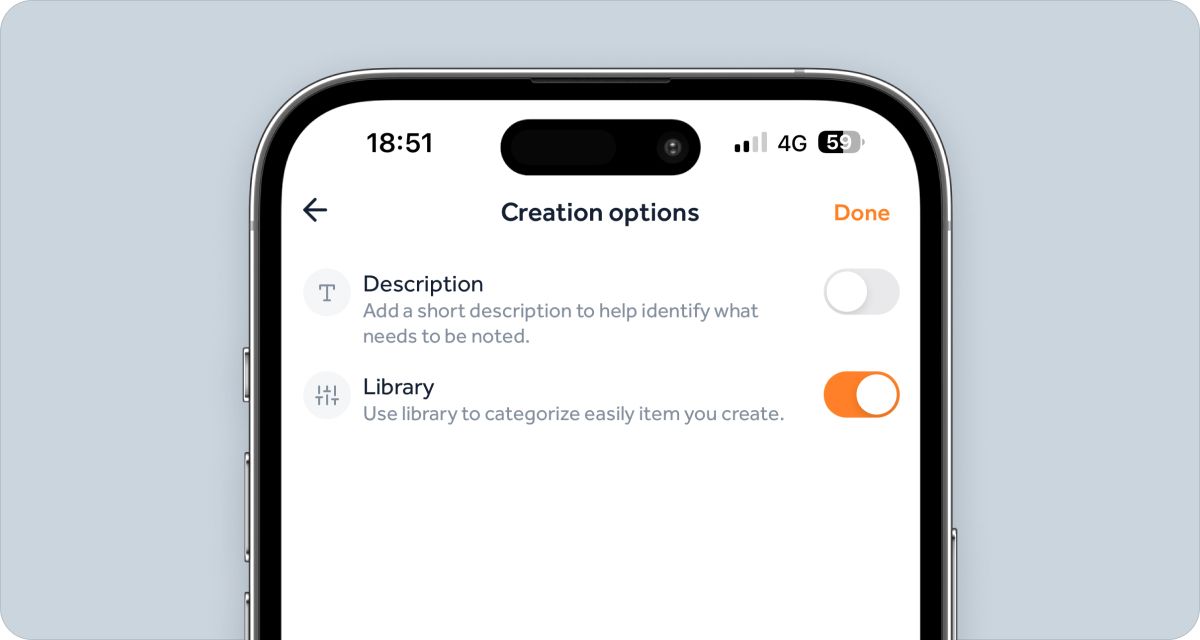This screenshot has width=1200, height=640.
Task: Tap Done to save creation options
Action: click(x=861, y=213)
